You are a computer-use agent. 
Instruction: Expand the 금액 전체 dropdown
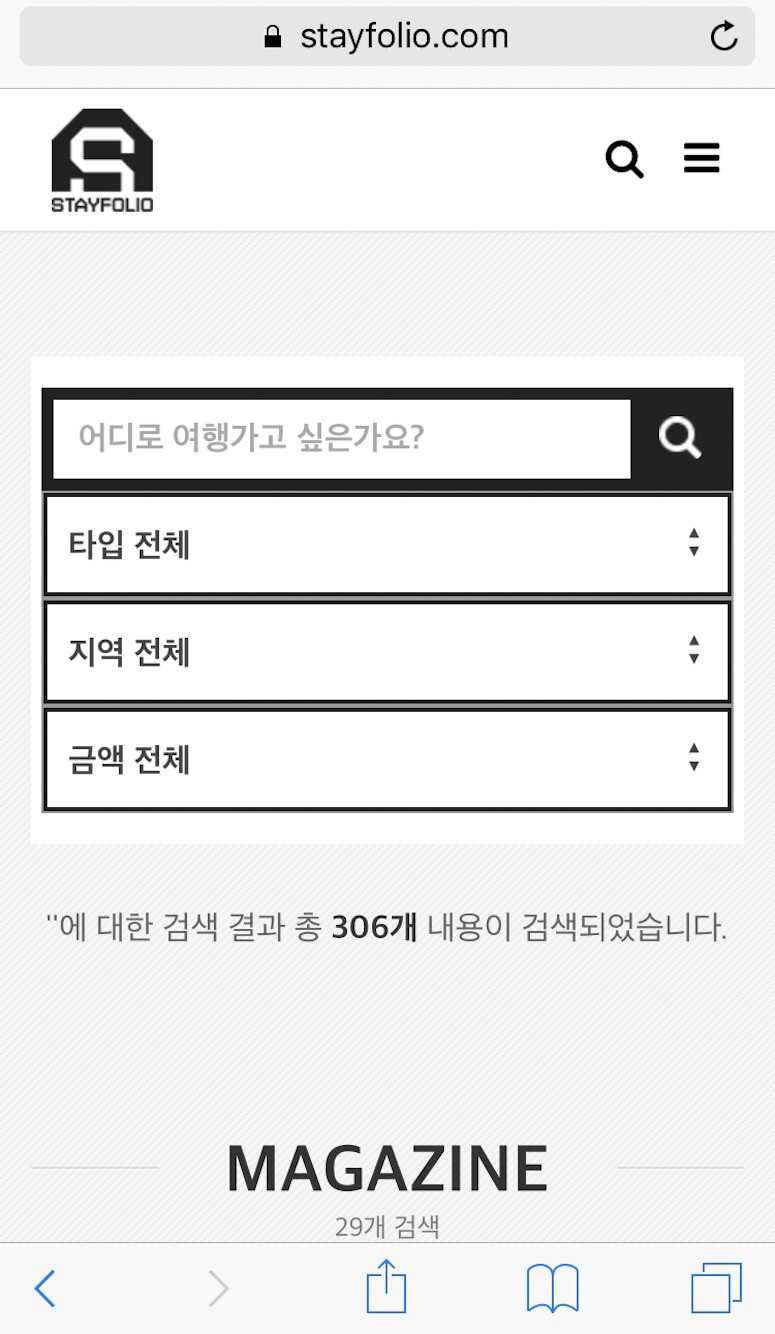pos(387,760)
